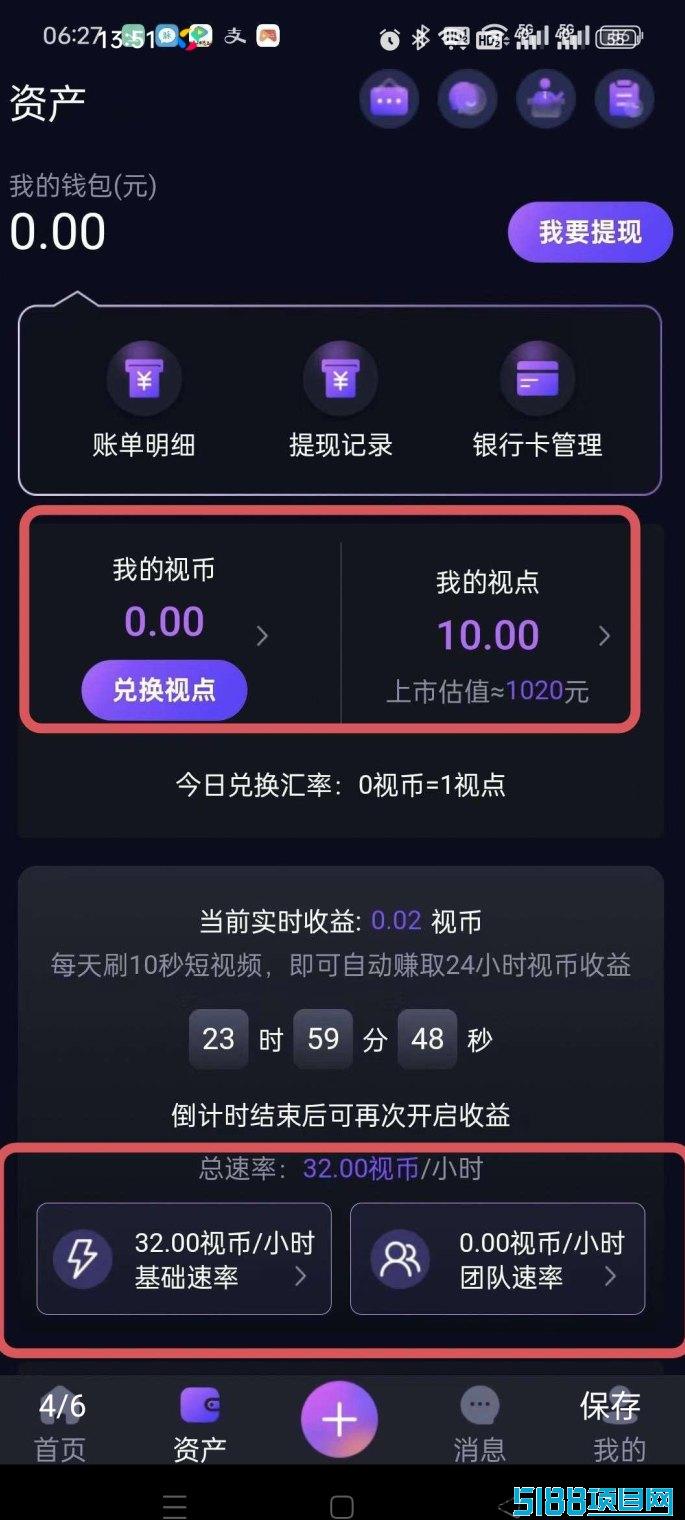View 提现记录 withdrawal records
Image resolution: width=685 pixels, height=1520 pixels.
(341, 400)
